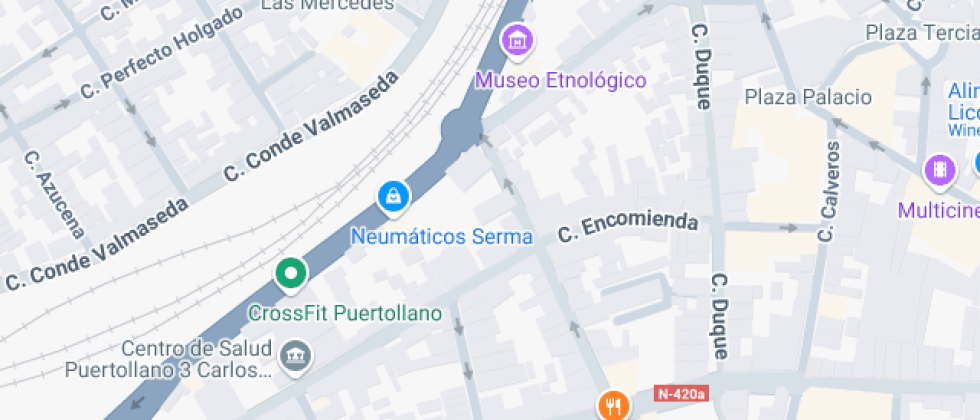
Task: Tap the Multicine cinema marker
Action: click(x=939, y=170)
